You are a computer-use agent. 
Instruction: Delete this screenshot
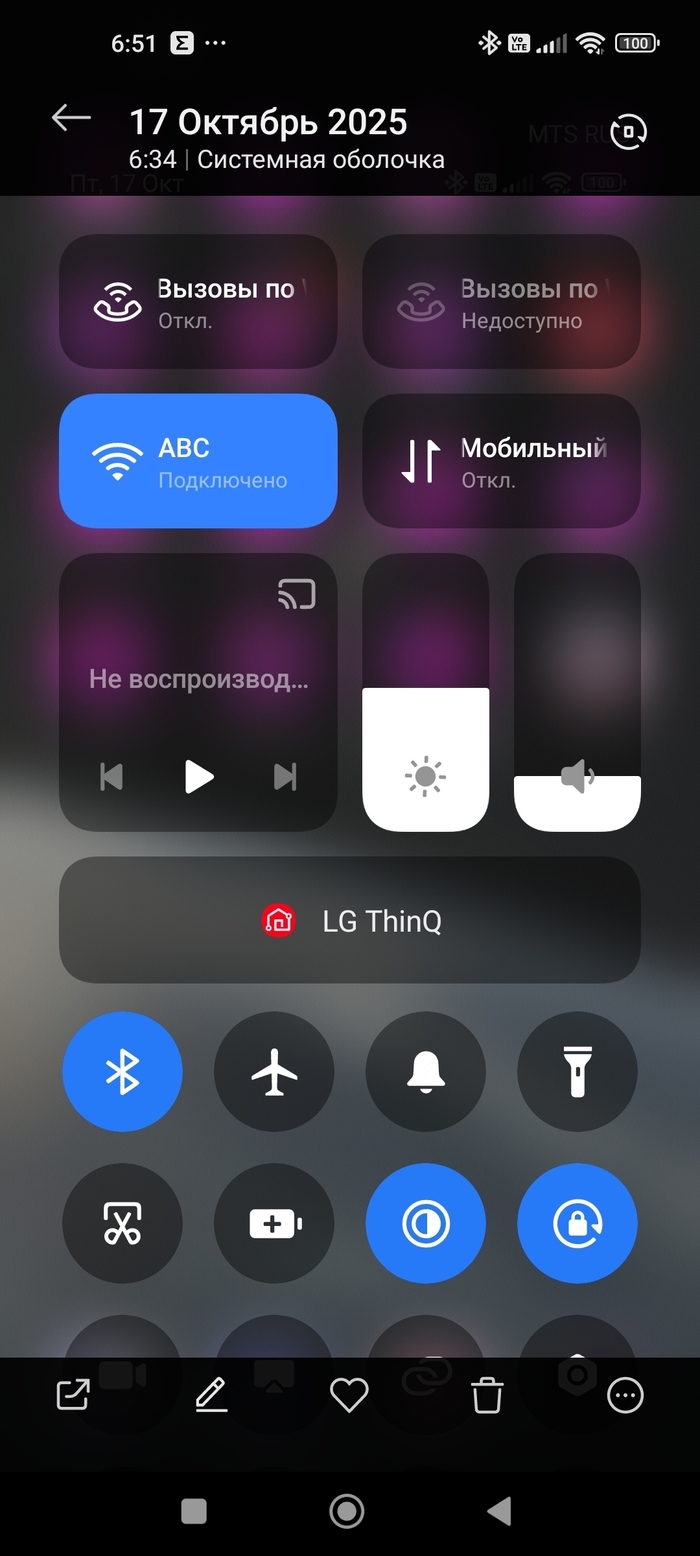click(x=487, y=1395)
